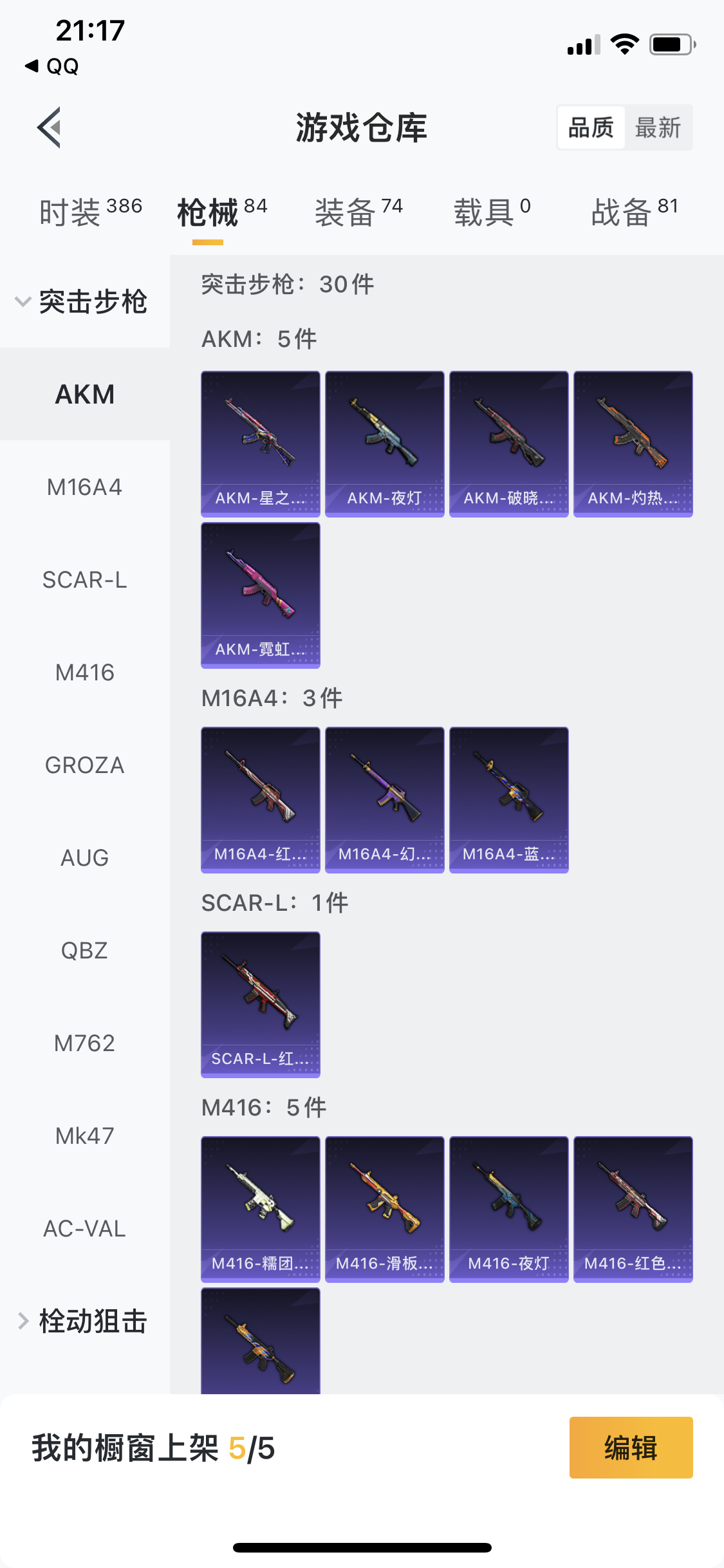This screenshot has height=1568, width=724.
Task: Jump to GROZA in the sidebar
Action: tap(85, 765)
